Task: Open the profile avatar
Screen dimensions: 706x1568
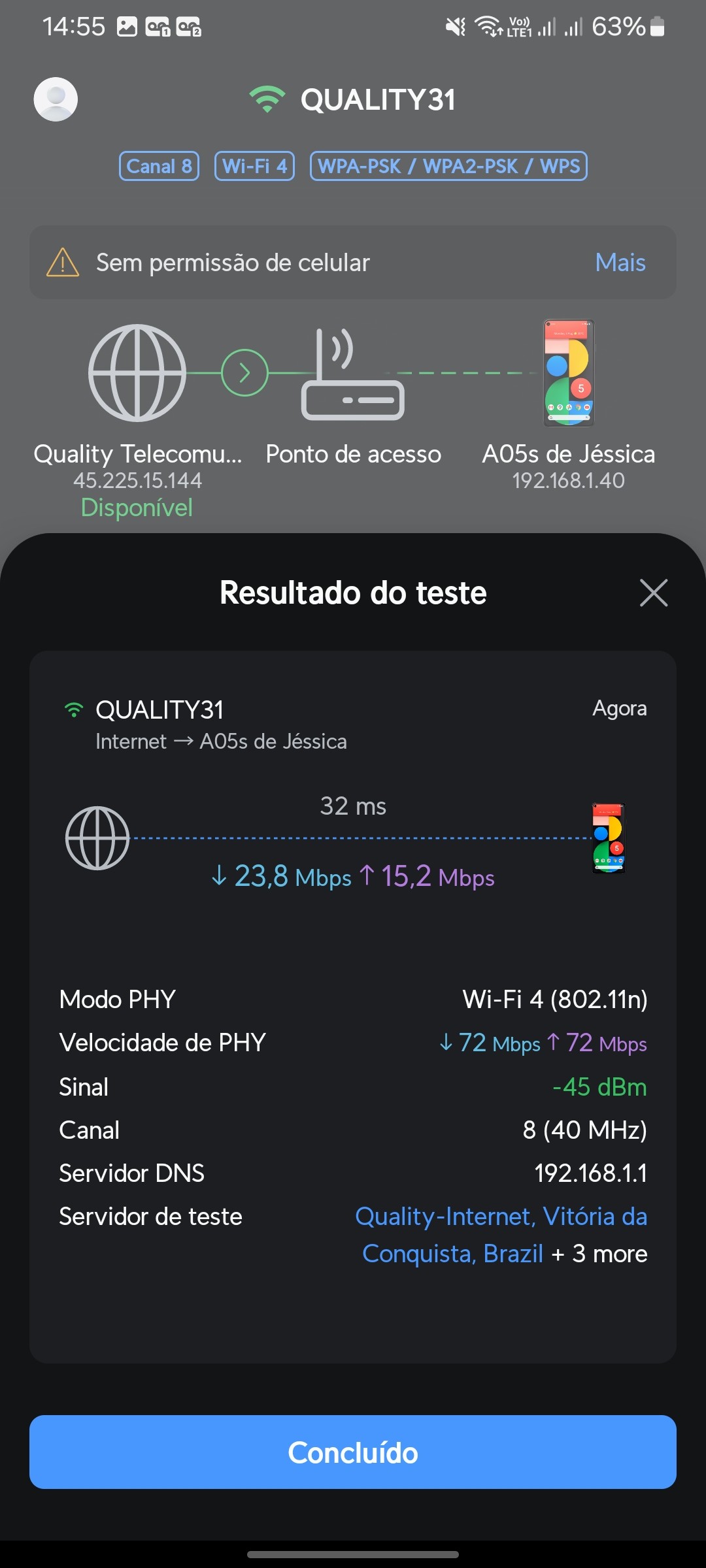Action: click(56, 99)
